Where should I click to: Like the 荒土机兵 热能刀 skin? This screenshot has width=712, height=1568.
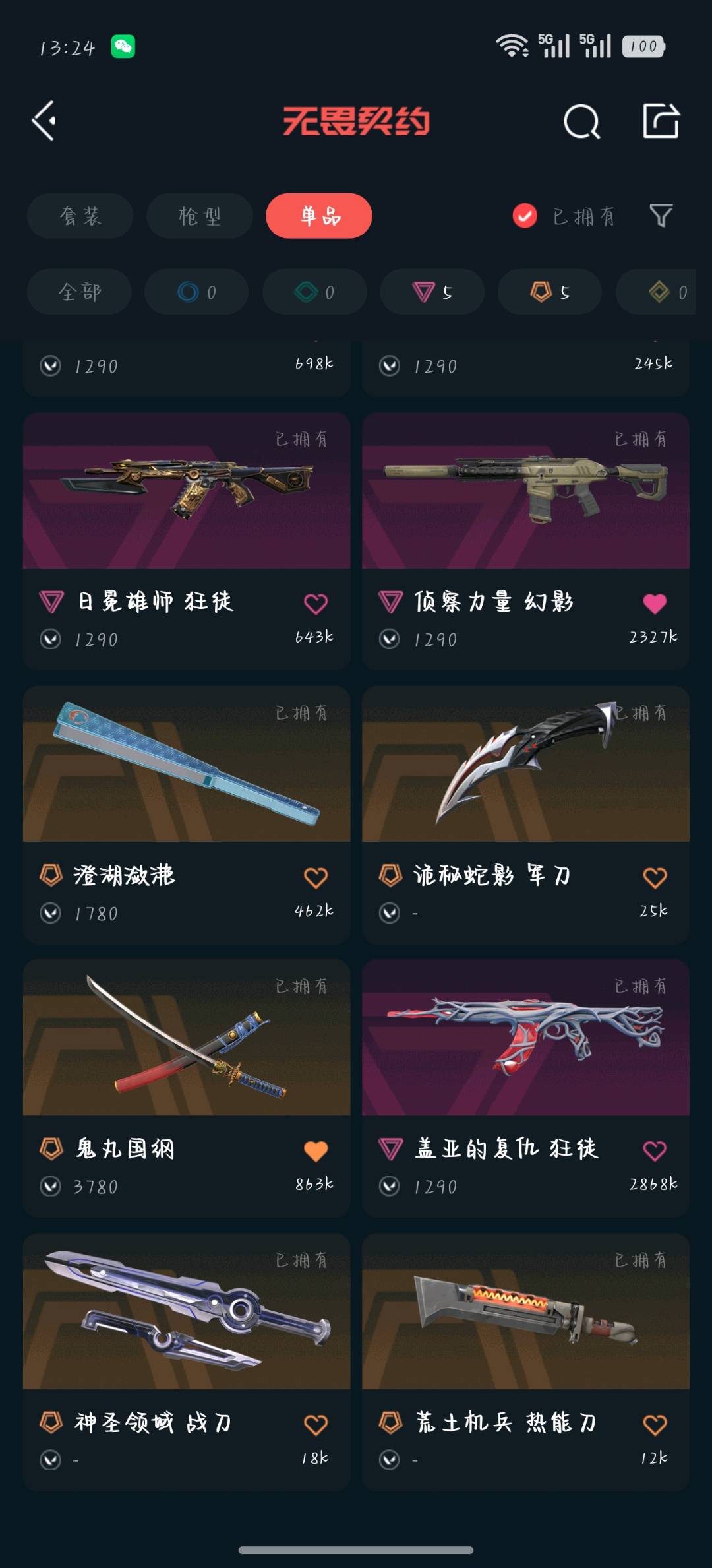pyautogui.click(x=655, y=1424)
